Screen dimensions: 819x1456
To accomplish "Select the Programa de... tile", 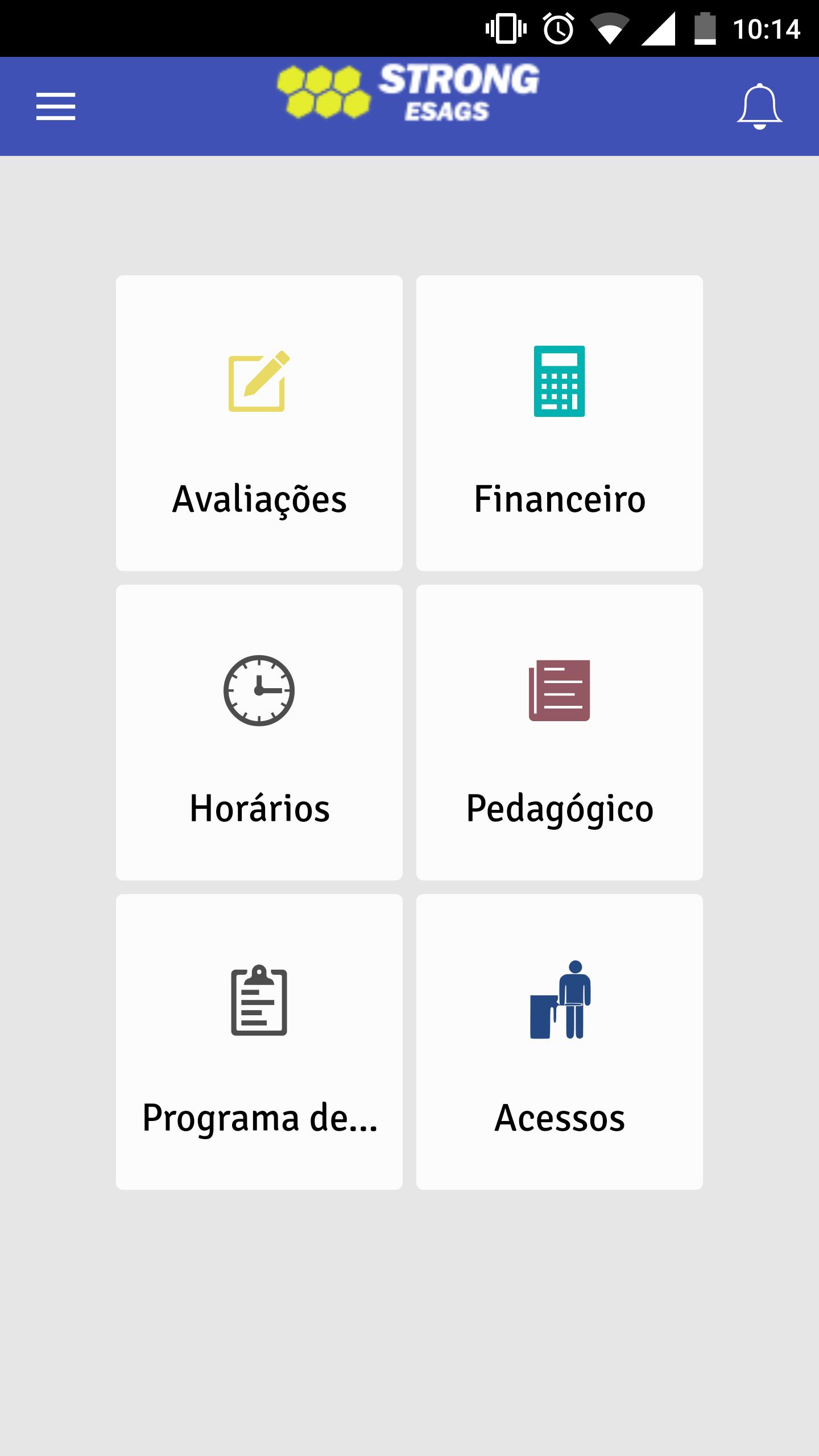I will click(259, 1042).
